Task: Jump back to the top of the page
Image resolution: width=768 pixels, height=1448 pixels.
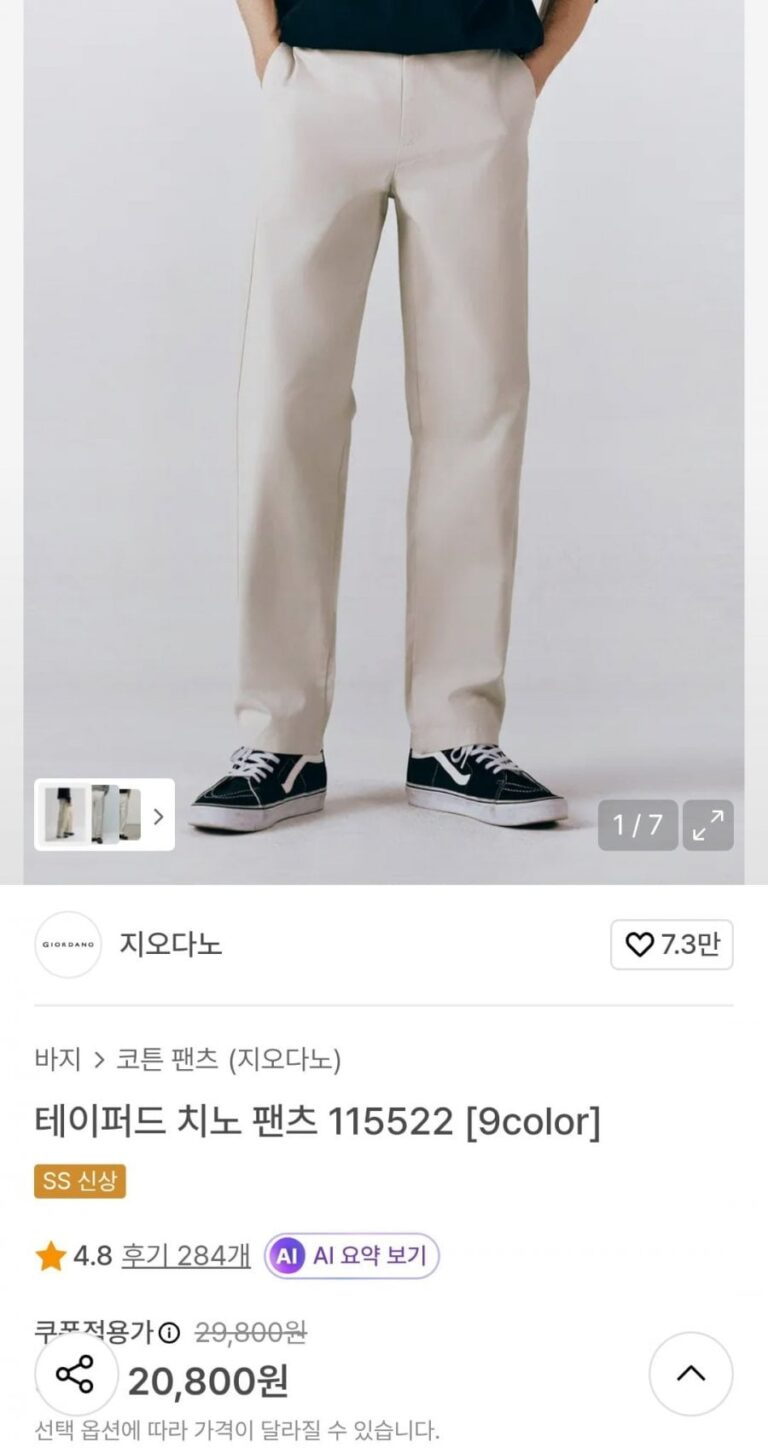Action: click(690, 1374)
